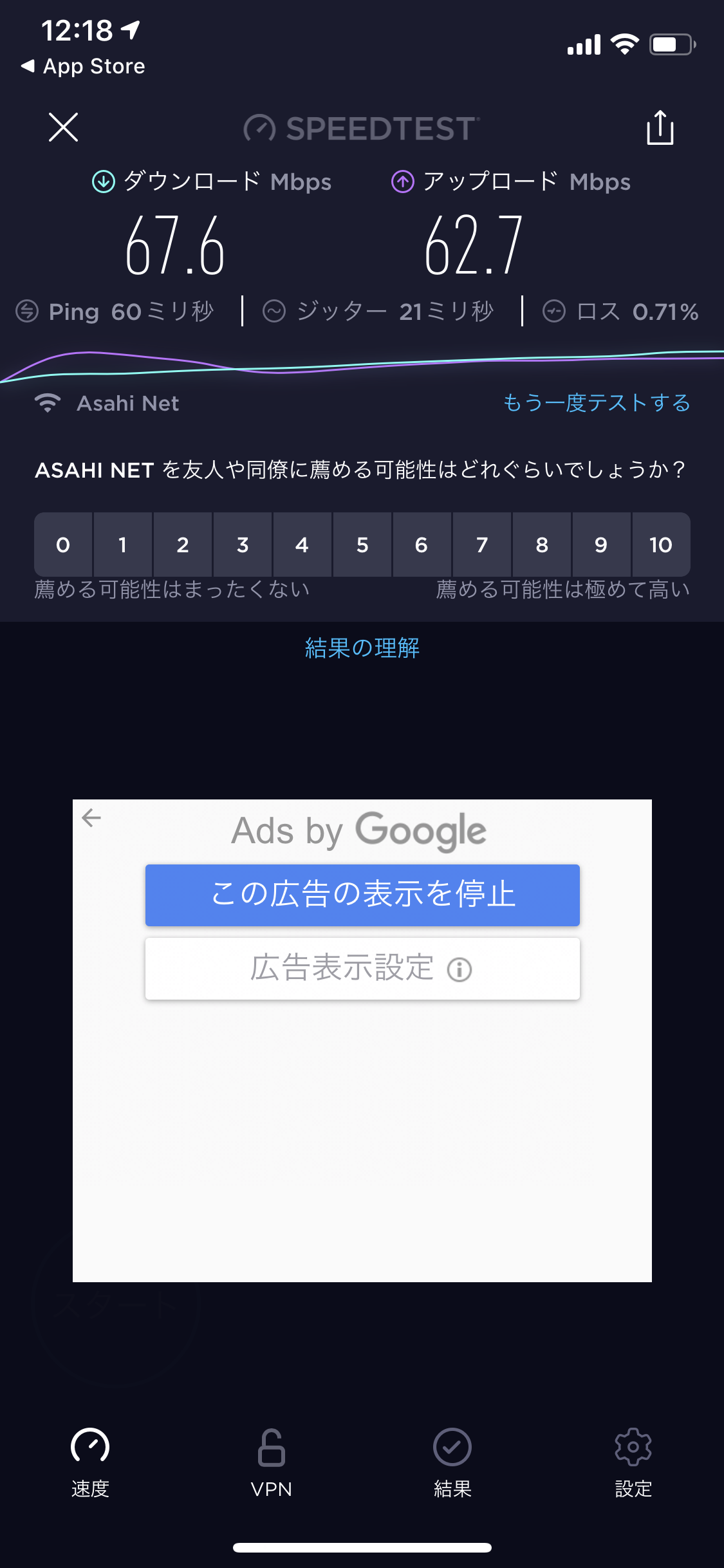Screen dimensions: 724x1568
Task: Open 広告表示設定 ad settings
Action: click(x=362, y=968)
